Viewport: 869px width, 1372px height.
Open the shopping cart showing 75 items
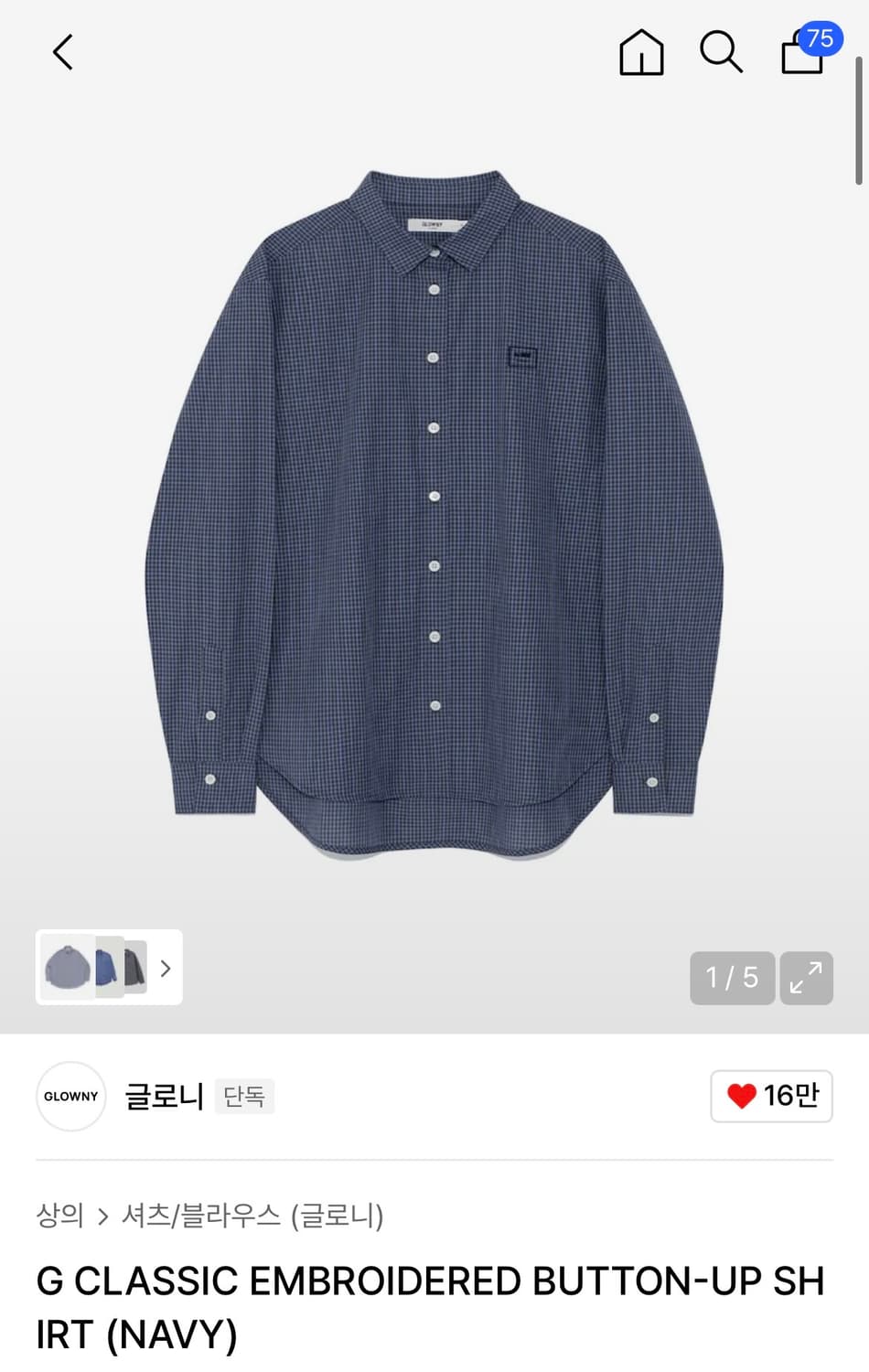(803, 57)
